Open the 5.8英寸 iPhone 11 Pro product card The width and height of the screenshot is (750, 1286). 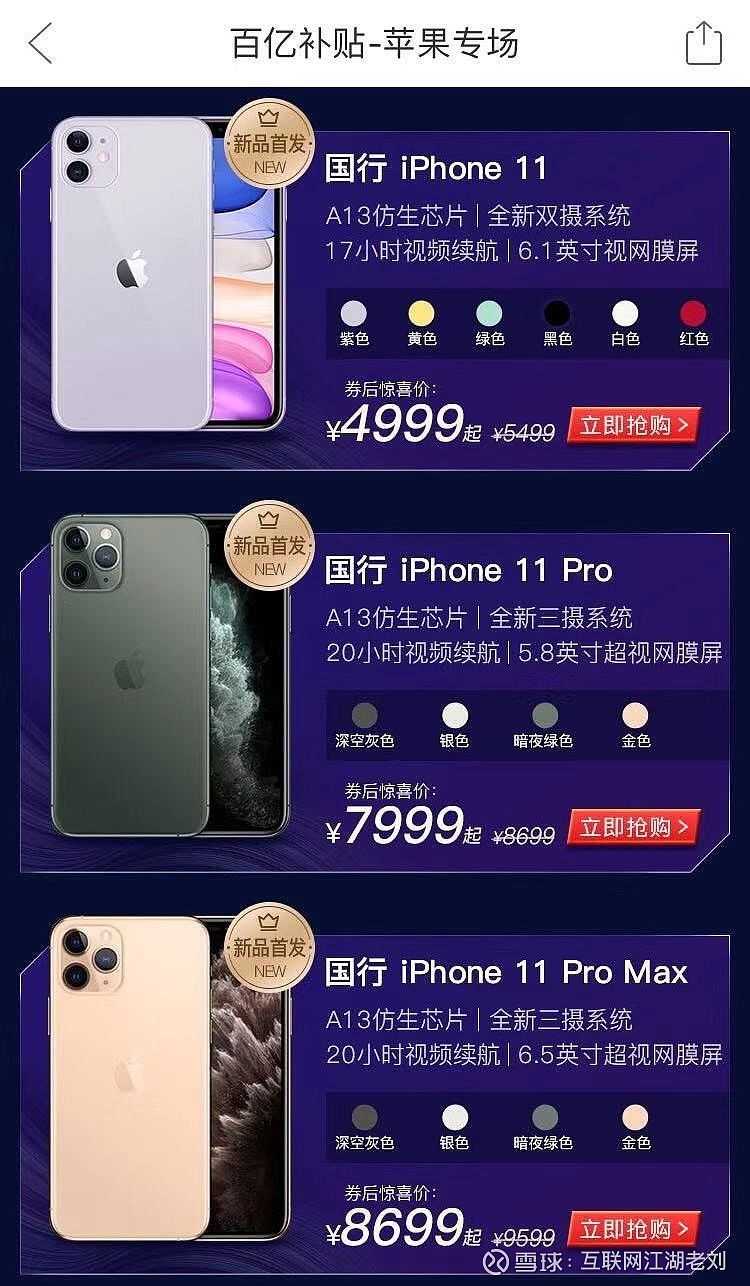(x=468, y=570)
